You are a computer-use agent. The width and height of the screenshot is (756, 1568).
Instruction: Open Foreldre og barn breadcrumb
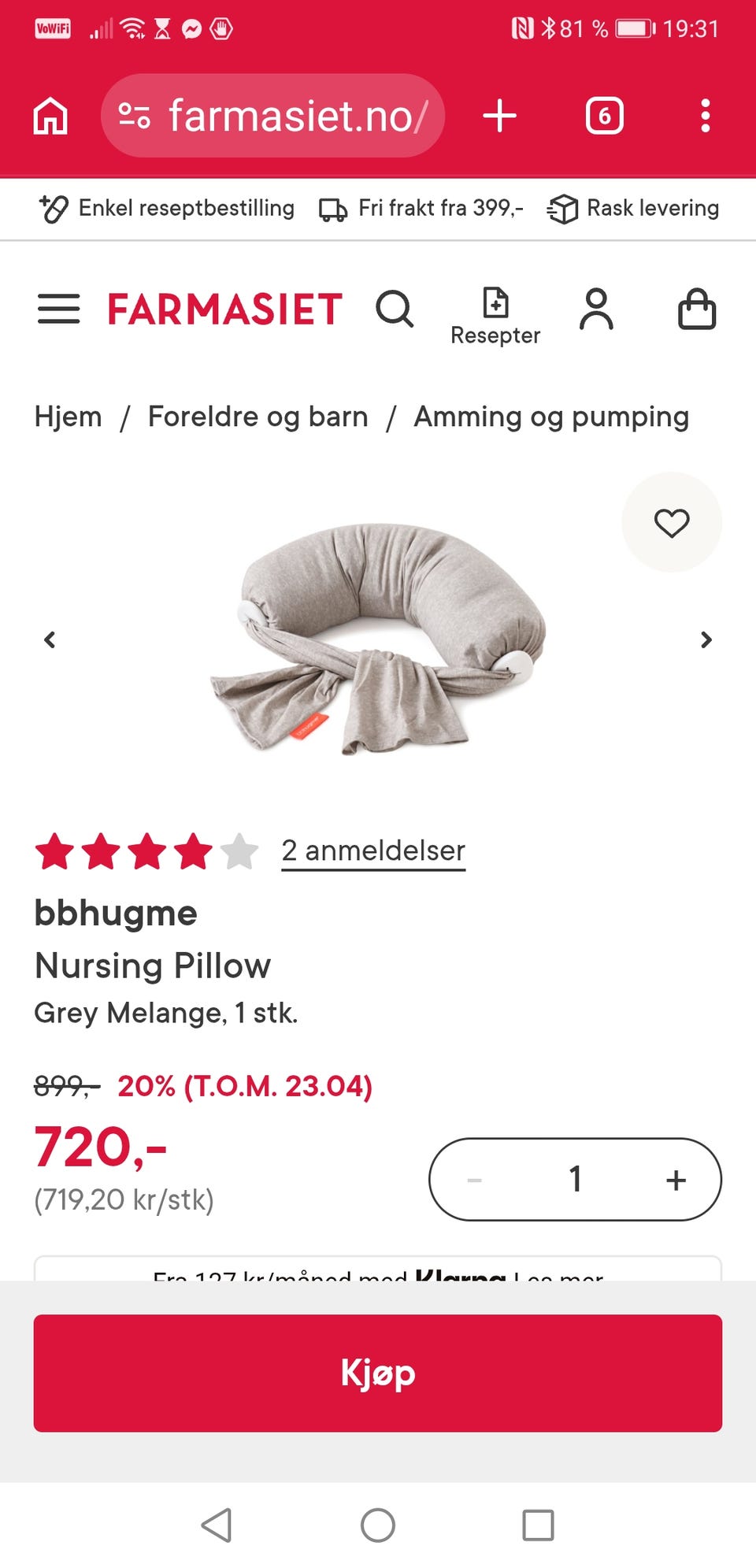pyautogui.click(x=258, y=417)
